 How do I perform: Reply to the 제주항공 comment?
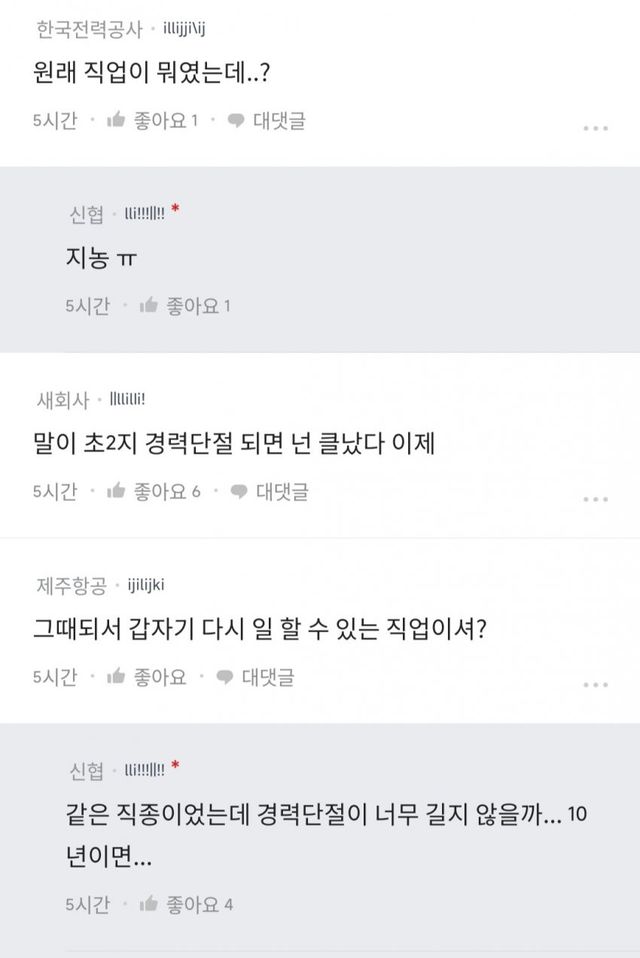coord(255,677)
